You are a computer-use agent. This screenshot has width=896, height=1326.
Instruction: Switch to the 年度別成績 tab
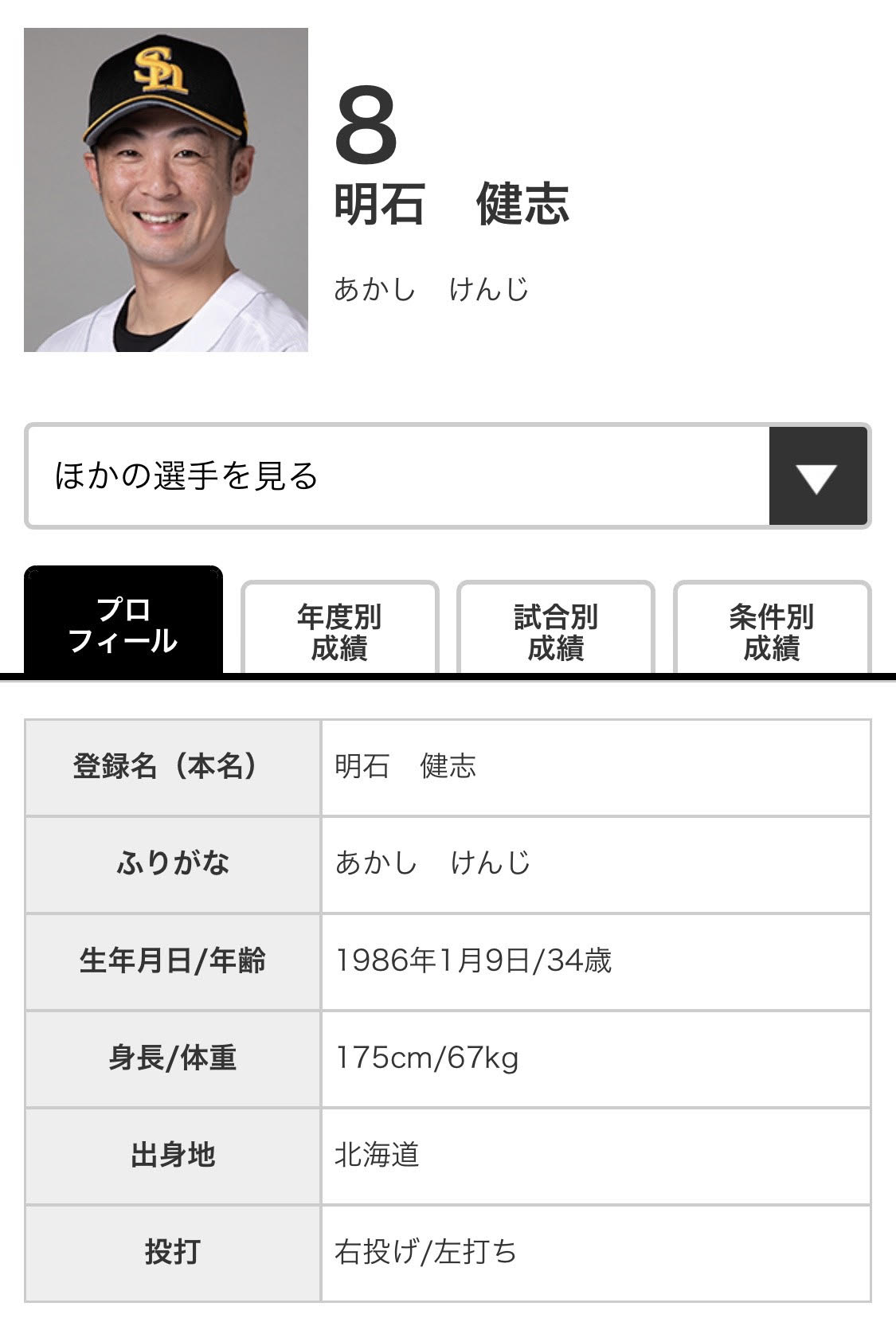(339, 632)
